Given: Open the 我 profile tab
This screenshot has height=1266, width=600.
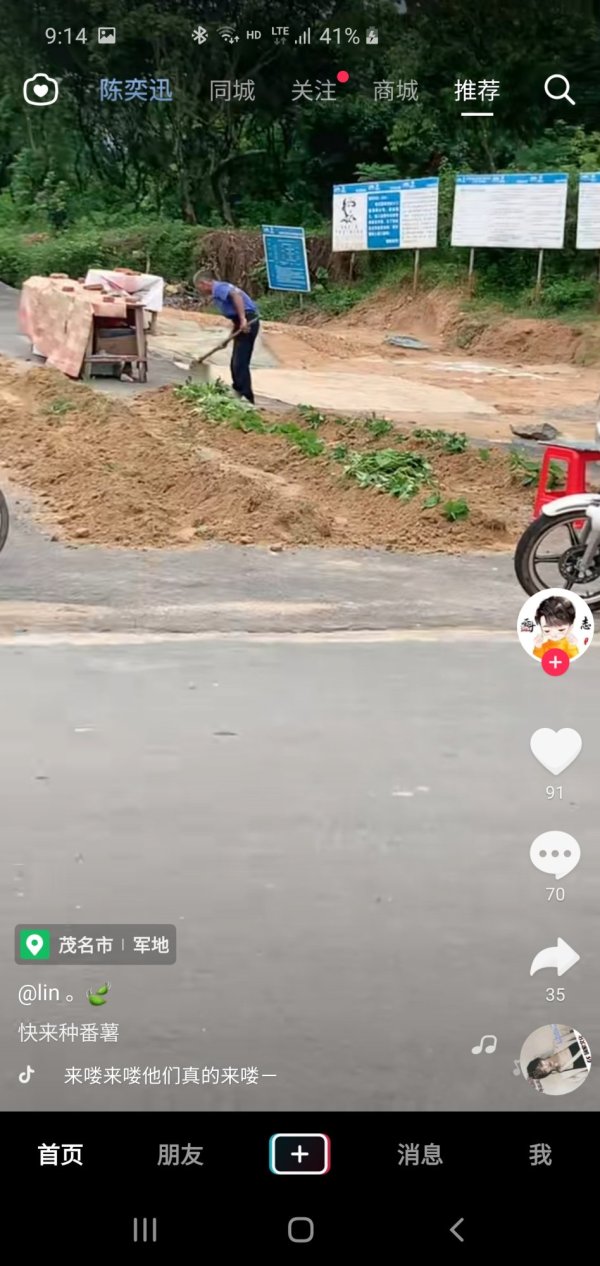Looking at the screenshot, I should click(540, 1155).
